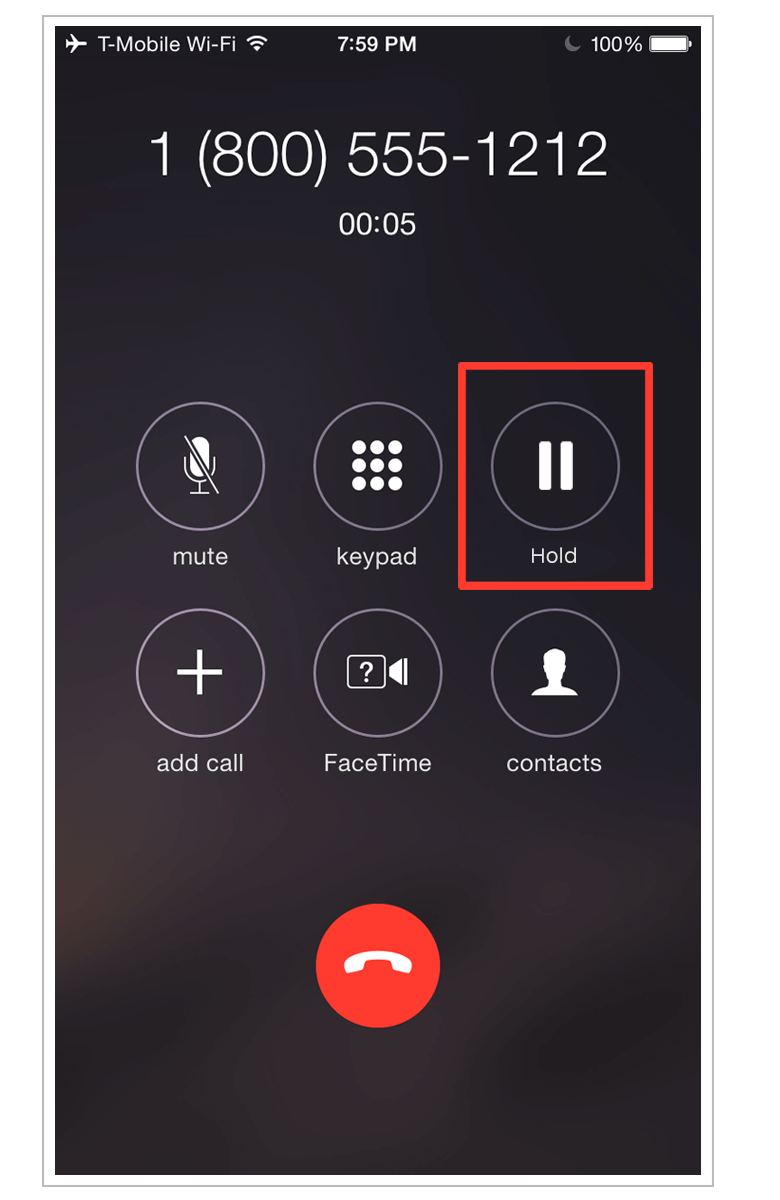Tap the airplane mode icon
The width and height of the screenshot is (780, 1200).
pos(74,43)
